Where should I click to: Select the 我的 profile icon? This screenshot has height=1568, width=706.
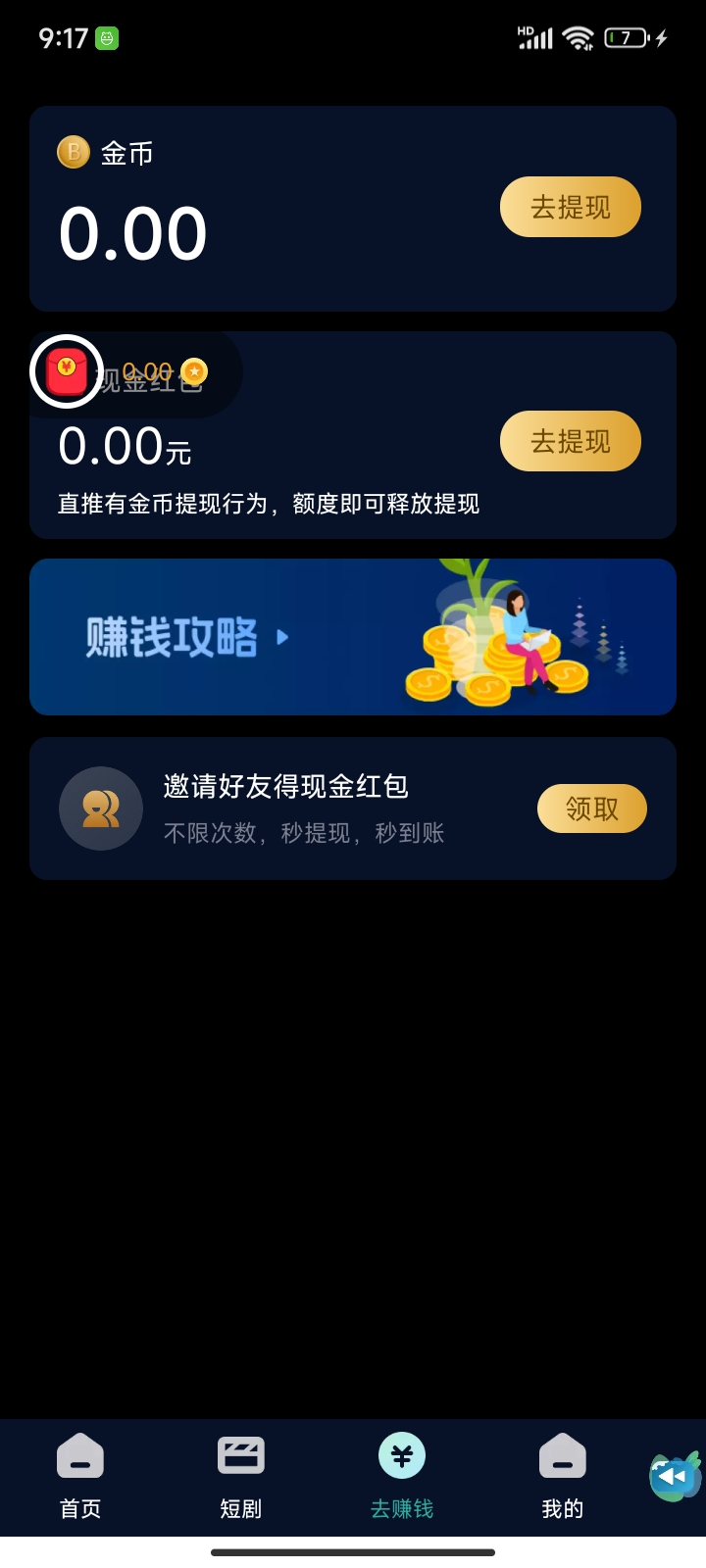coord(561,1456)
